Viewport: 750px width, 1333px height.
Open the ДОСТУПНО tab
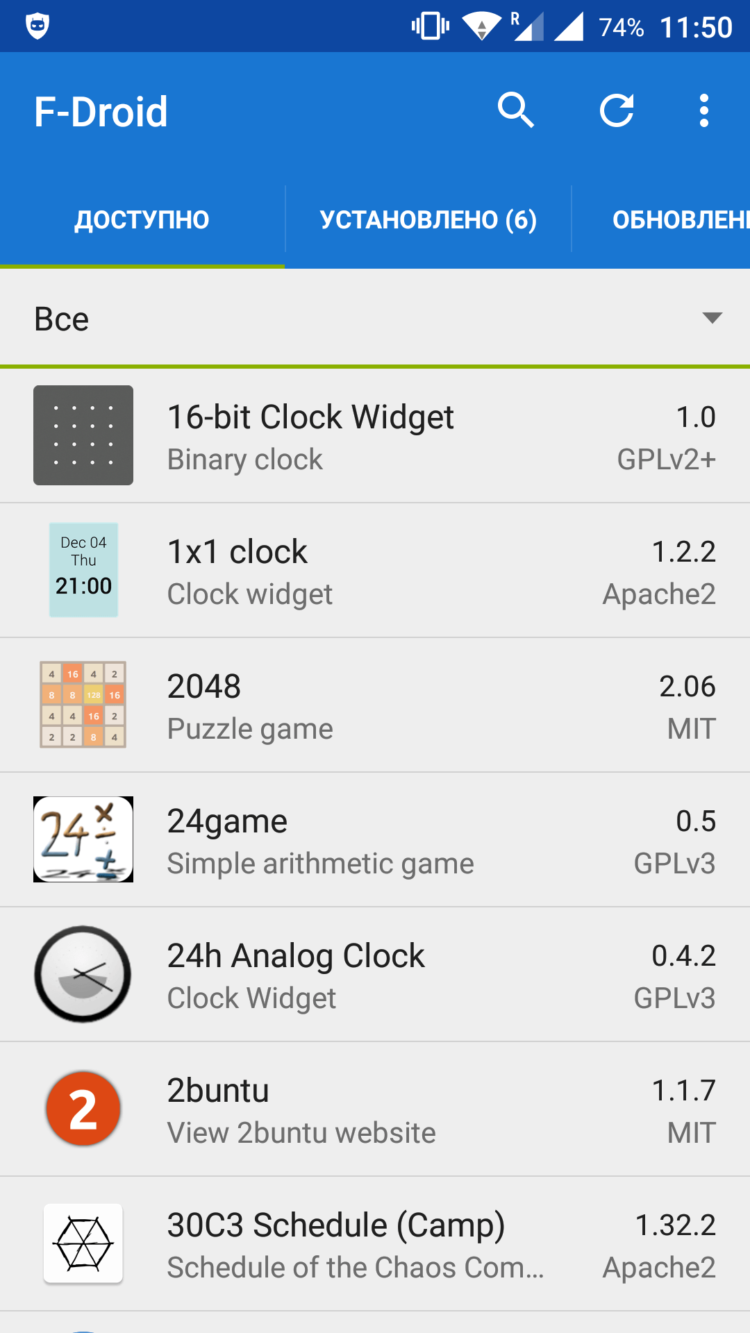point(142,218)
